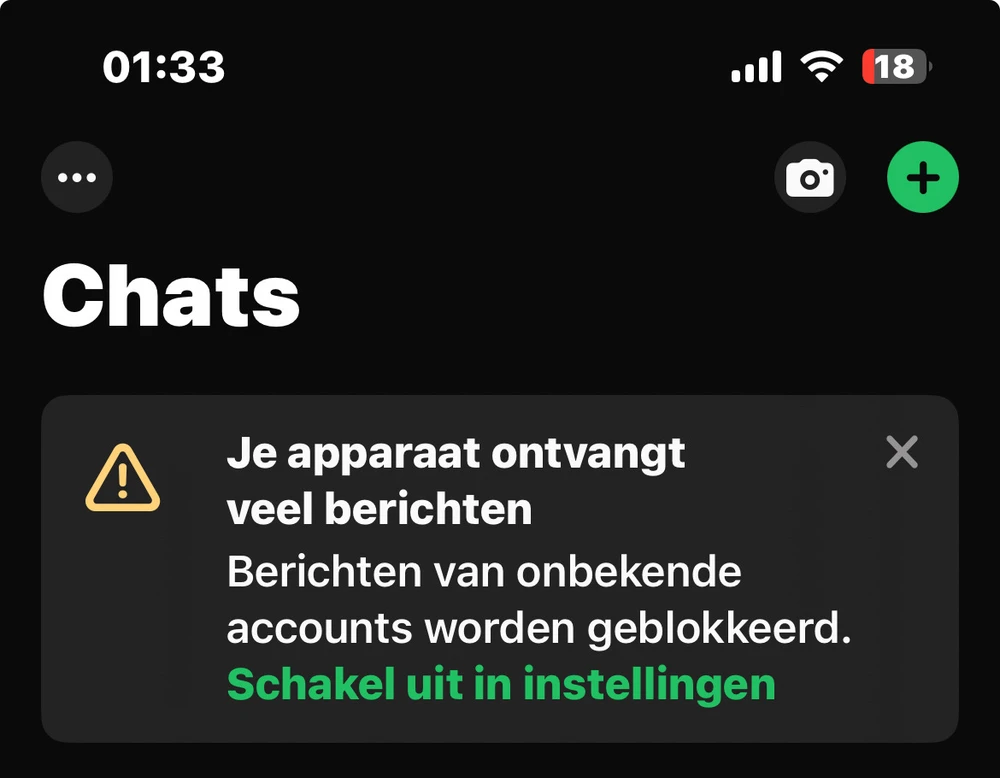Start a new chat with the plus button
The height and width of the screenshot is (778, 1000).
(922, 179)
